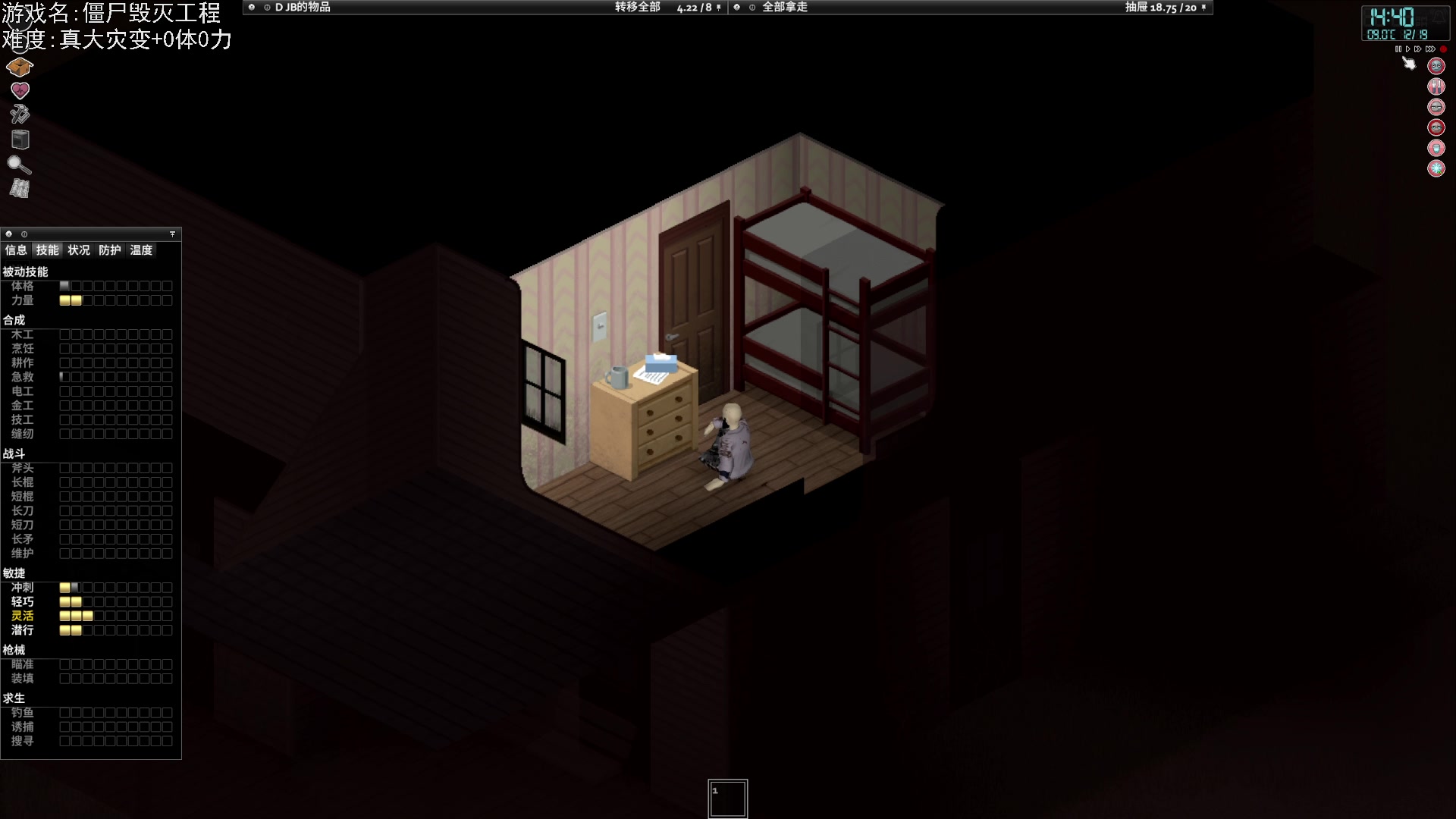Pause the game time
Image resolution: width=1456 pixels, height=819 pixels.
[x=1398, y=49]
